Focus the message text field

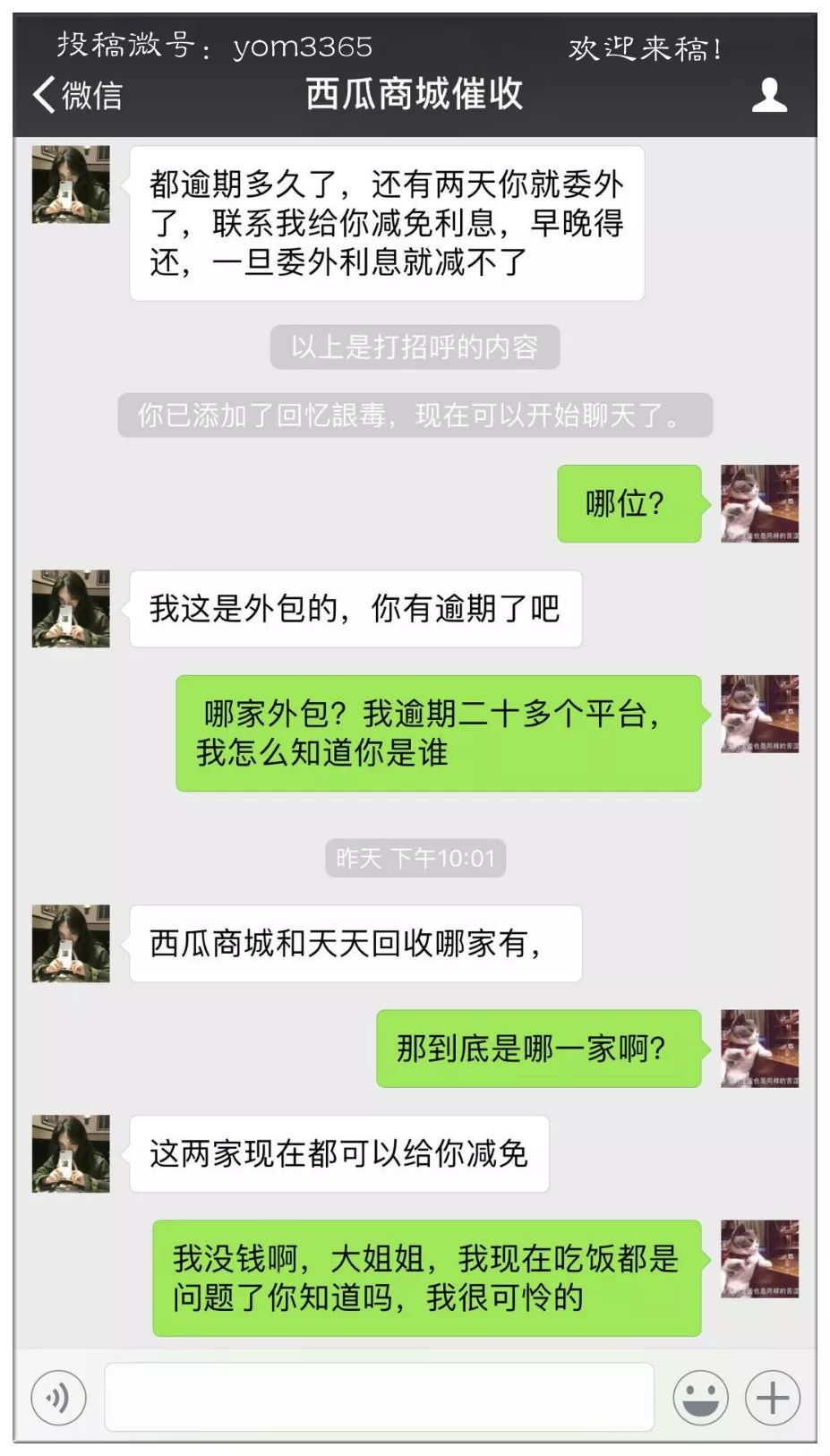click(379, 1397)
